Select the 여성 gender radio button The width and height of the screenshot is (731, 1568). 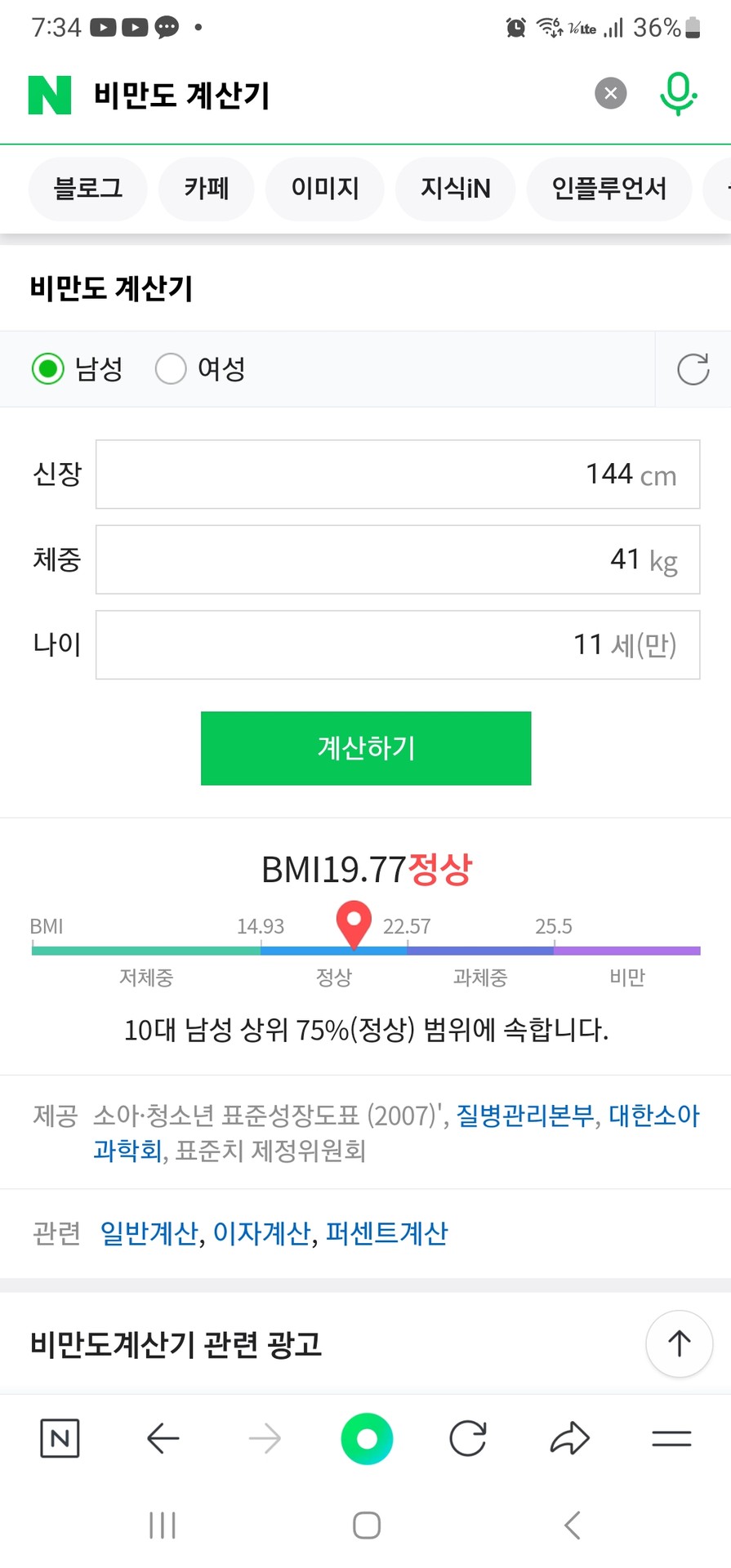click(x=171, y=368)
